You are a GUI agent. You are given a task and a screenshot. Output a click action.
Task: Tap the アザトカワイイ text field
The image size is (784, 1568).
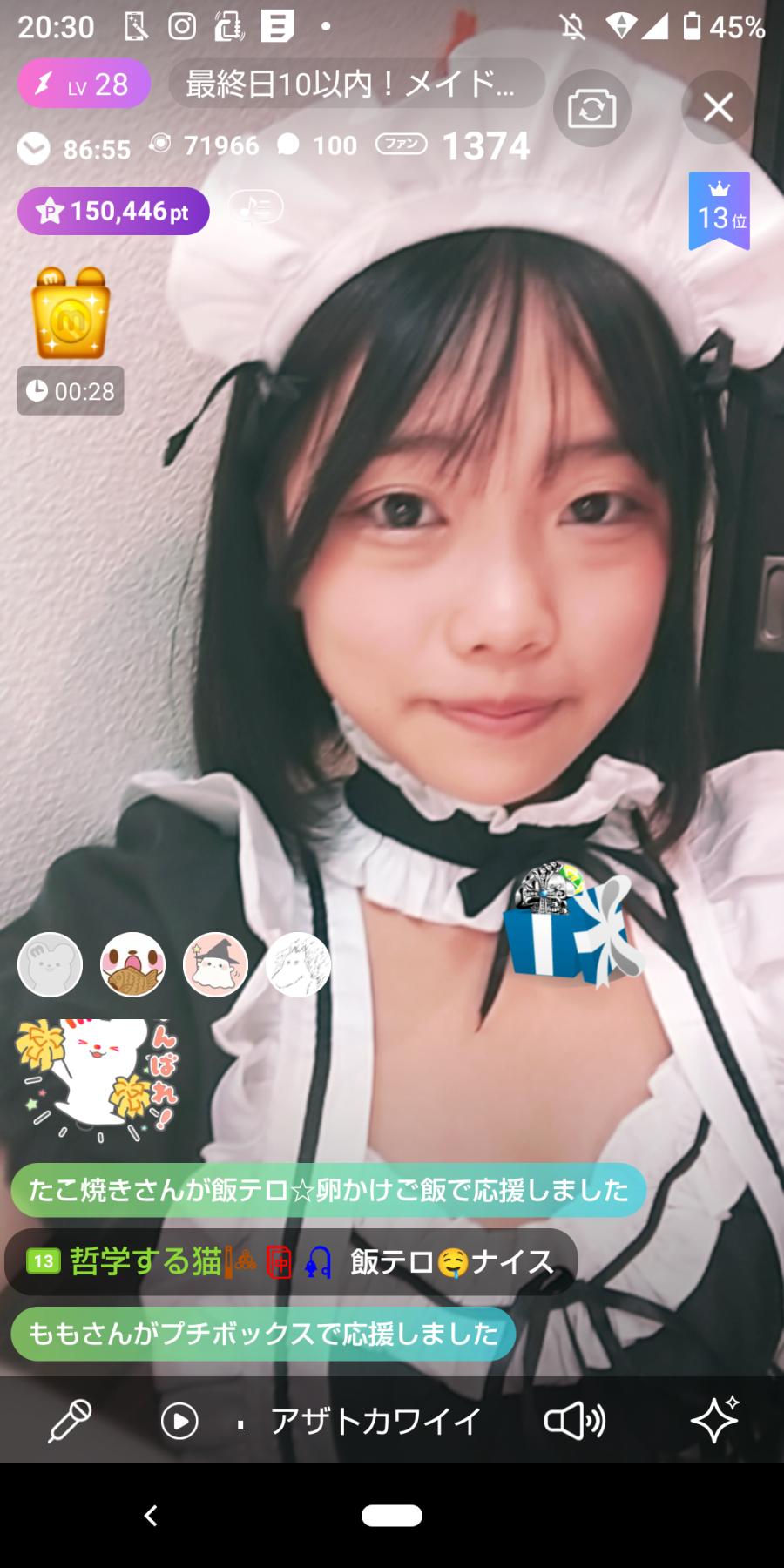[375, 1422]
